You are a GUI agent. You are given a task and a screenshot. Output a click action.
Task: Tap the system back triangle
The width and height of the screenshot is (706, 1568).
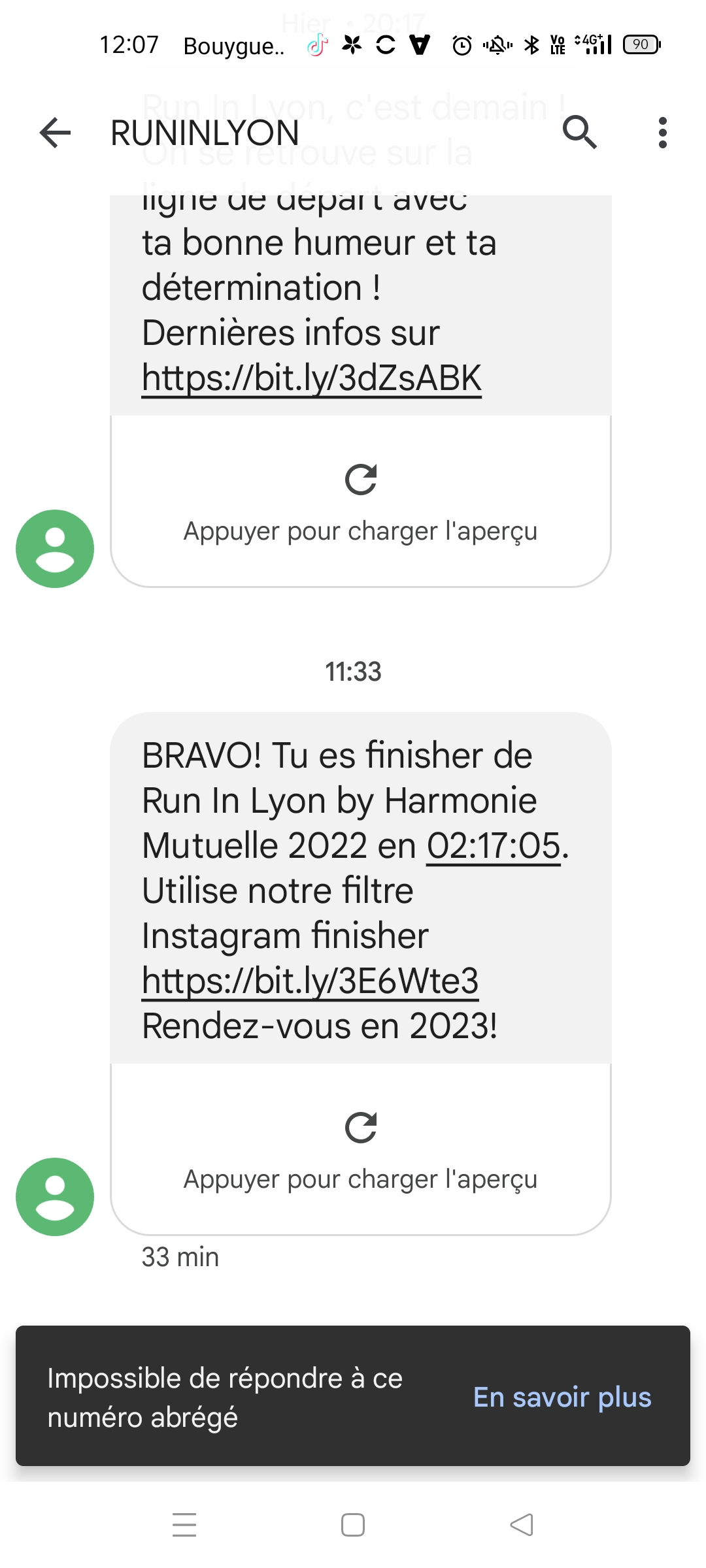(x=522, y=1525)
